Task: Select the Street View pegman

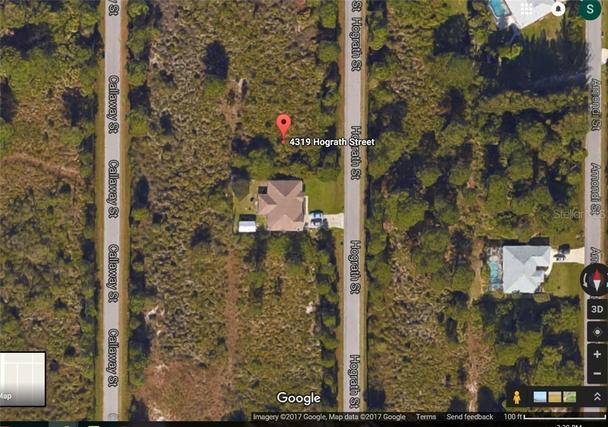Action: 516,397
